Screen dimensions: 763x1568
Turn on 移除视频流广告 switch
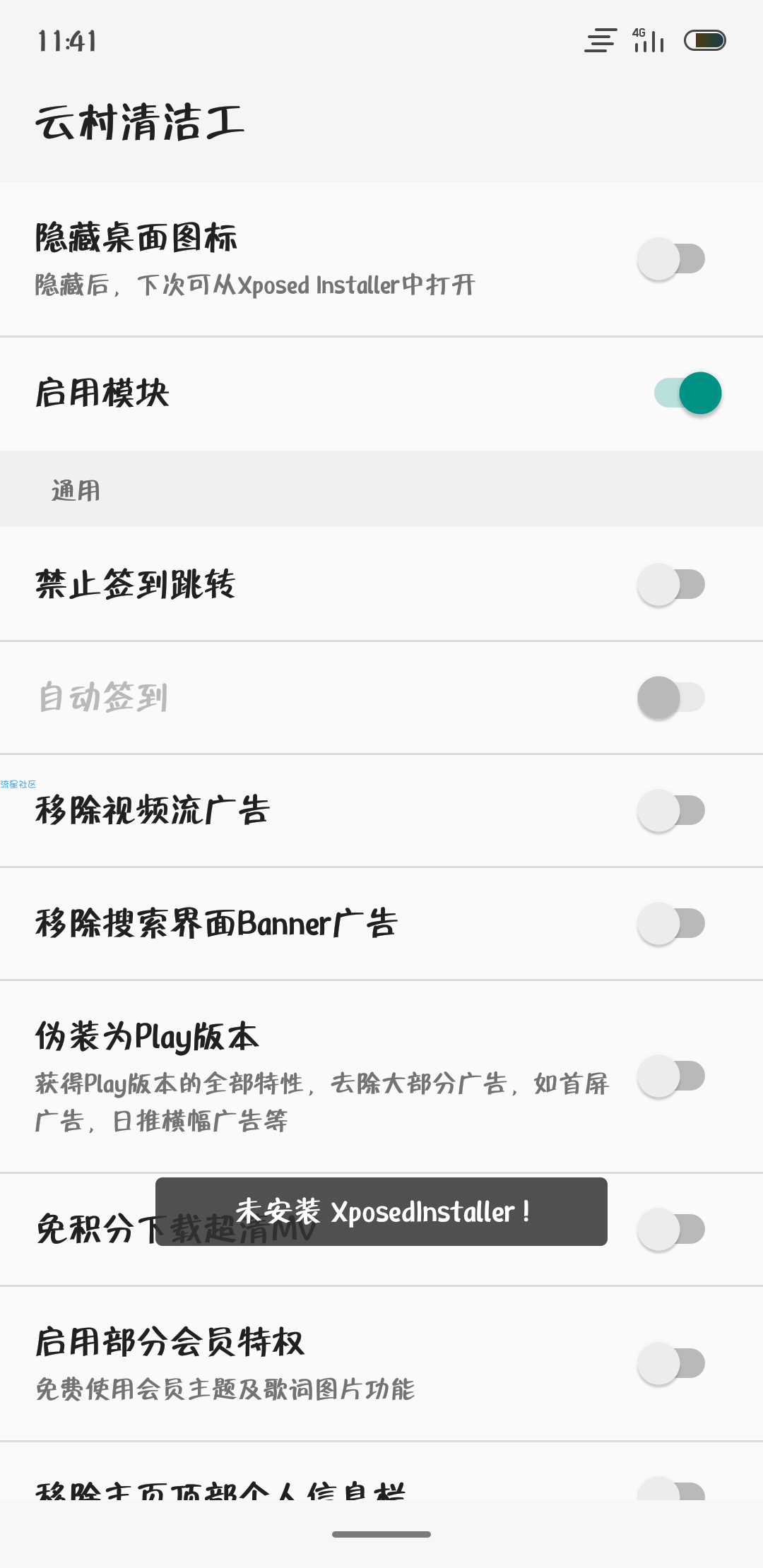tap(671, 810)
